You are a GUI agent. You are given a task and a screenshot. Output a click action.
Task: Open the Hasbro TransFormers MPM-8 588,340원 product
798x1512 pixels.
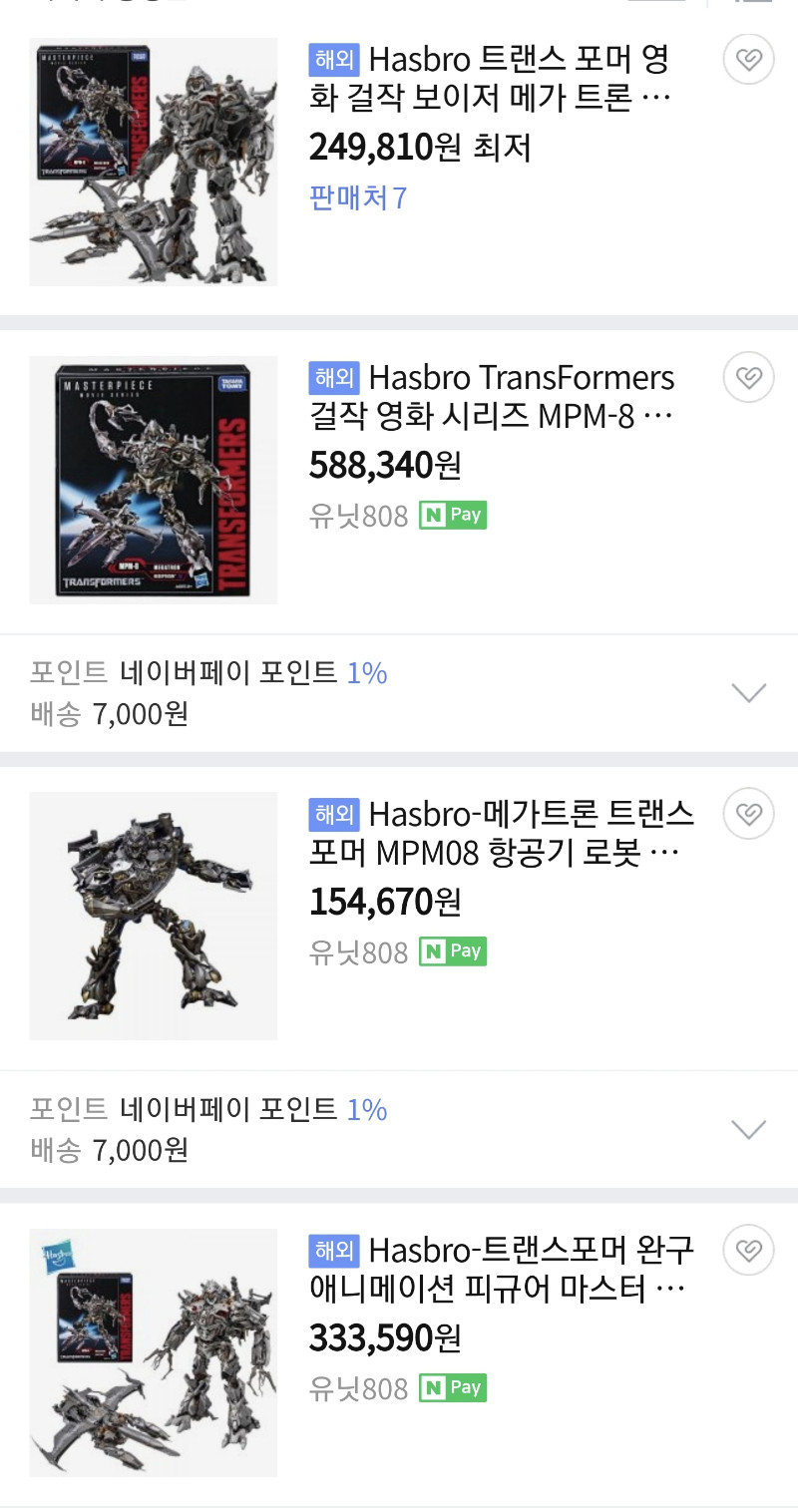[x=492, y=397]
